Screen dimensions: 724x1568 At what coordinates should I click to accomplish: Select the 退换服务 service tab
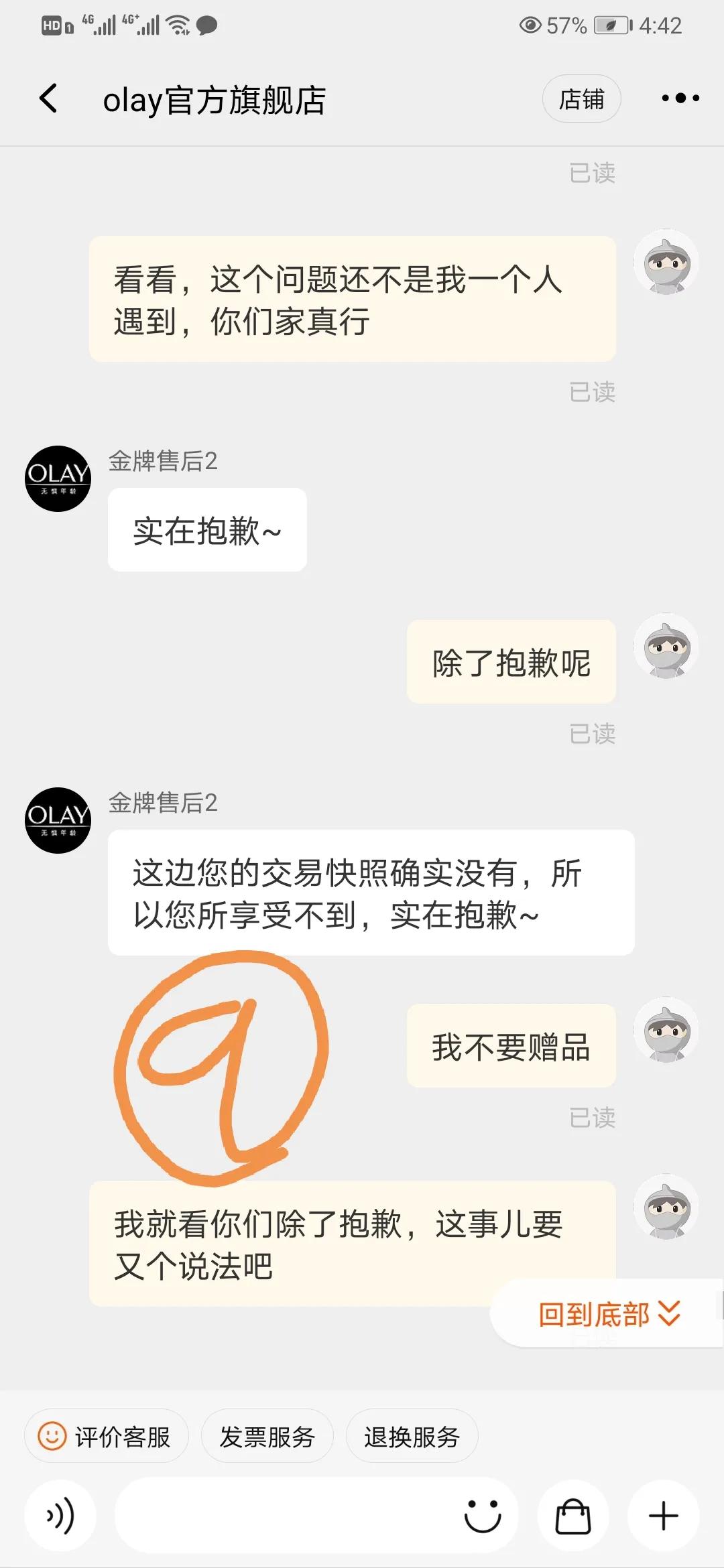click(x=411, y=1435)
